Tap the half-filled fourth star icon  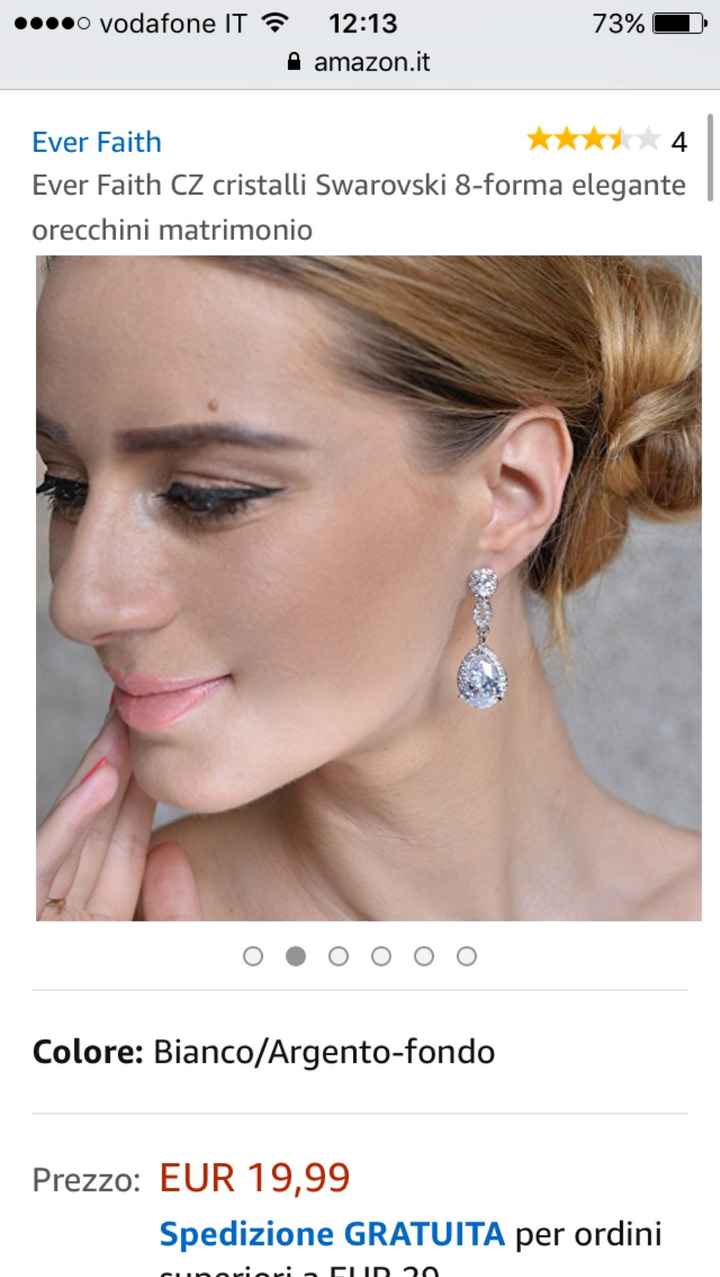point(617,141)
